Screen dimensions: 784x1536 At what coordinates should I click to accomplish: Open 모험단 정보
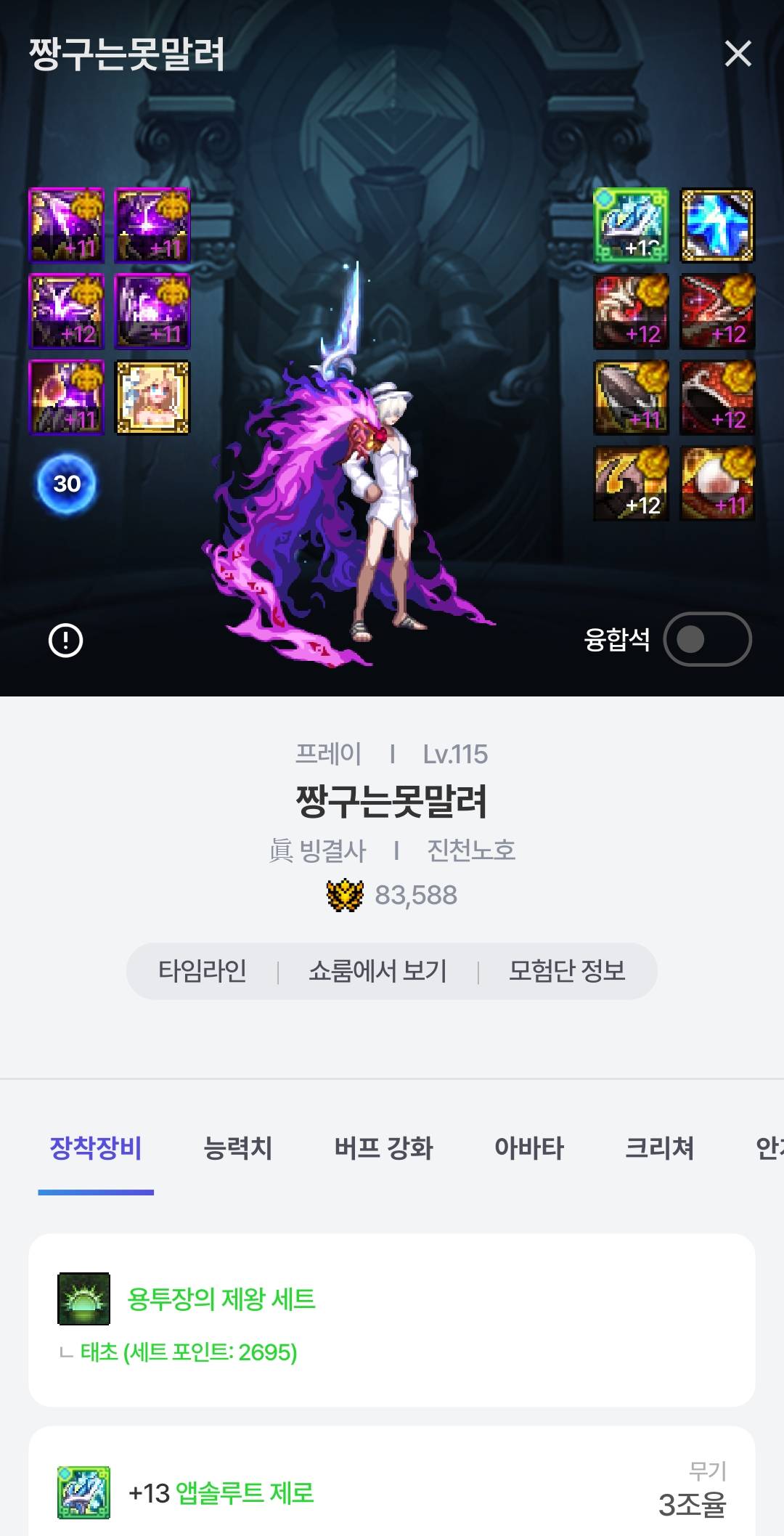[x=567, y=971]
